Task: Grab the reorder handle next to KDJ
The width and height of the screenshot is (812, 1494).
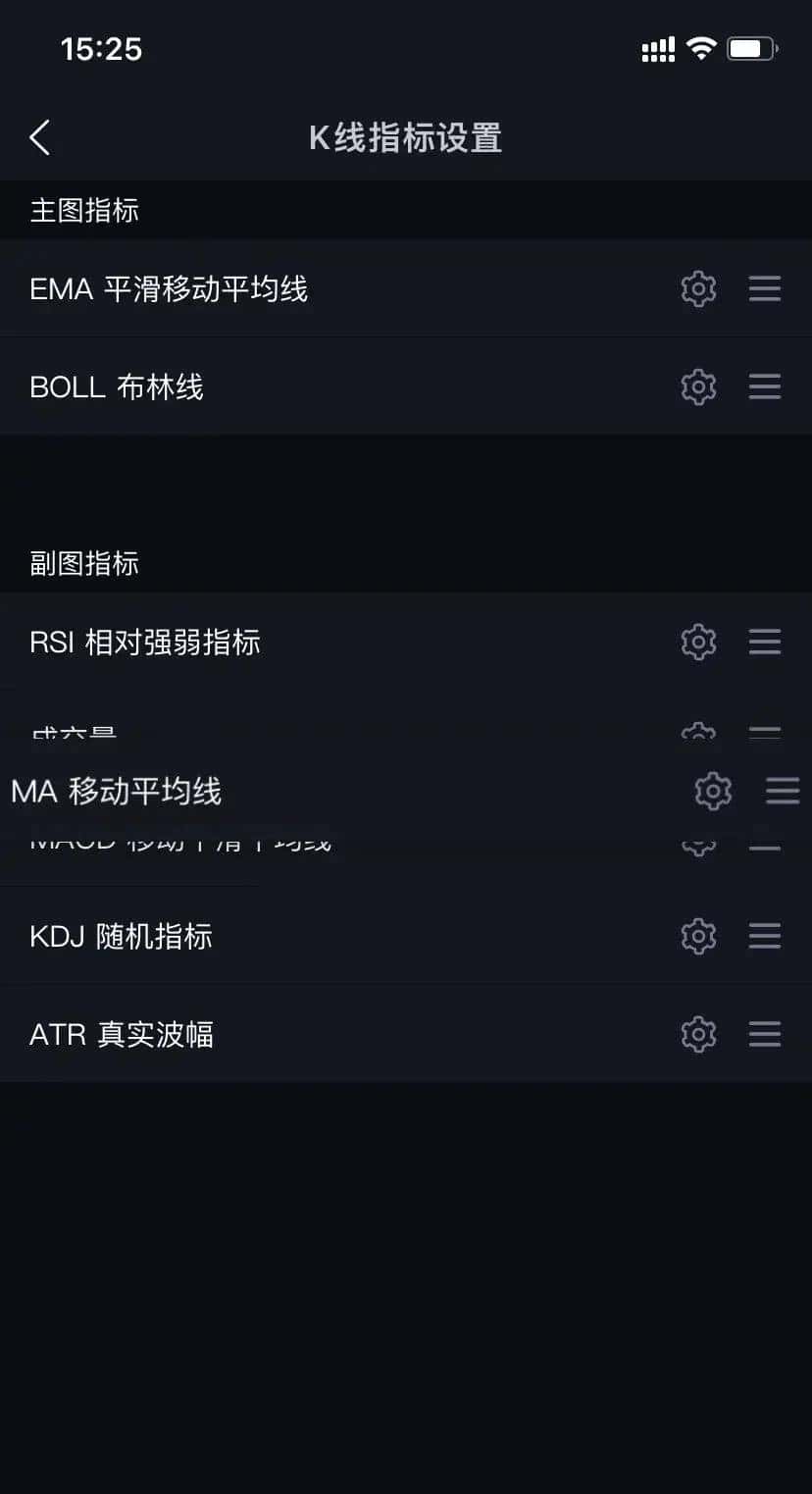Action: click(x=764, y=936)
